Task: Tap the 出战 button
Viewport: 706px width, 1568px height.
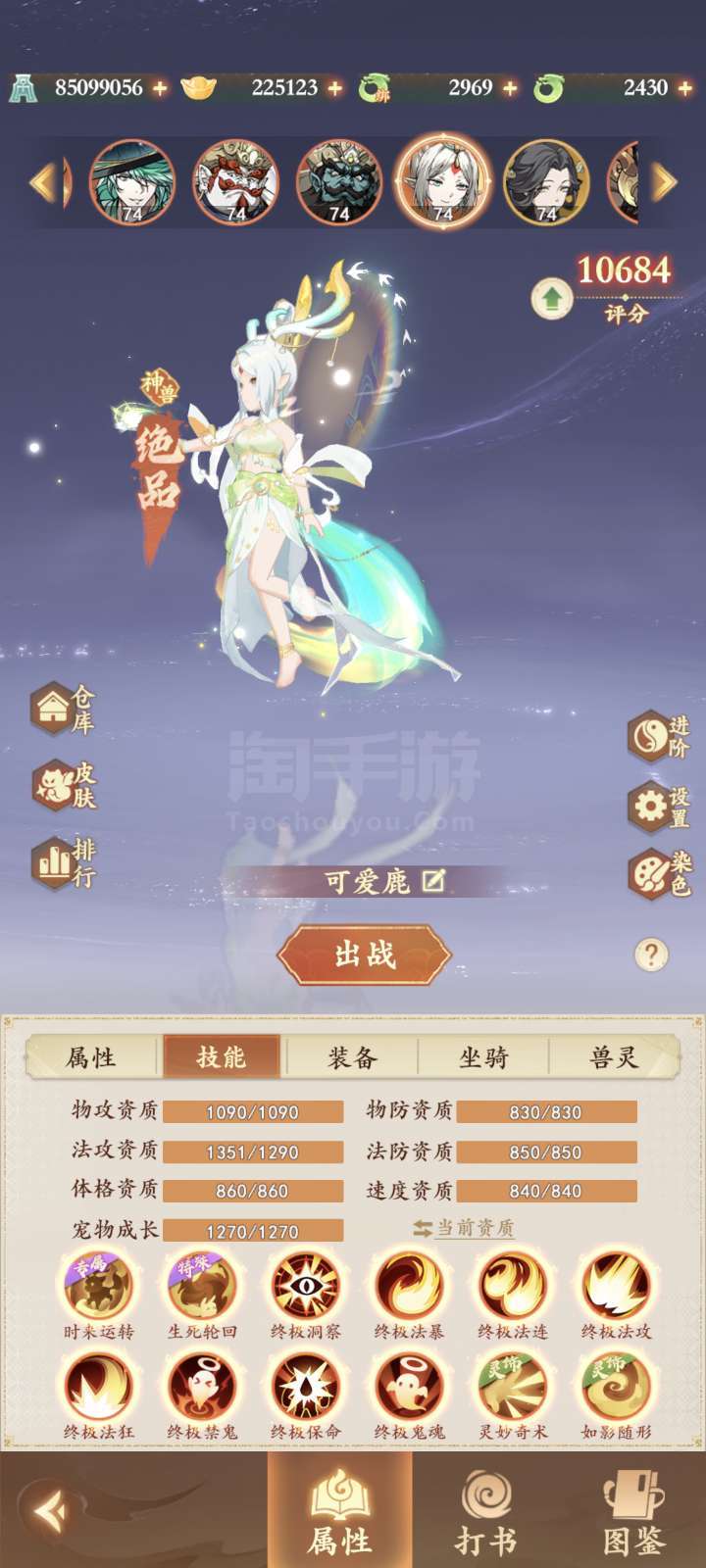Action: [x=365, y=955]
